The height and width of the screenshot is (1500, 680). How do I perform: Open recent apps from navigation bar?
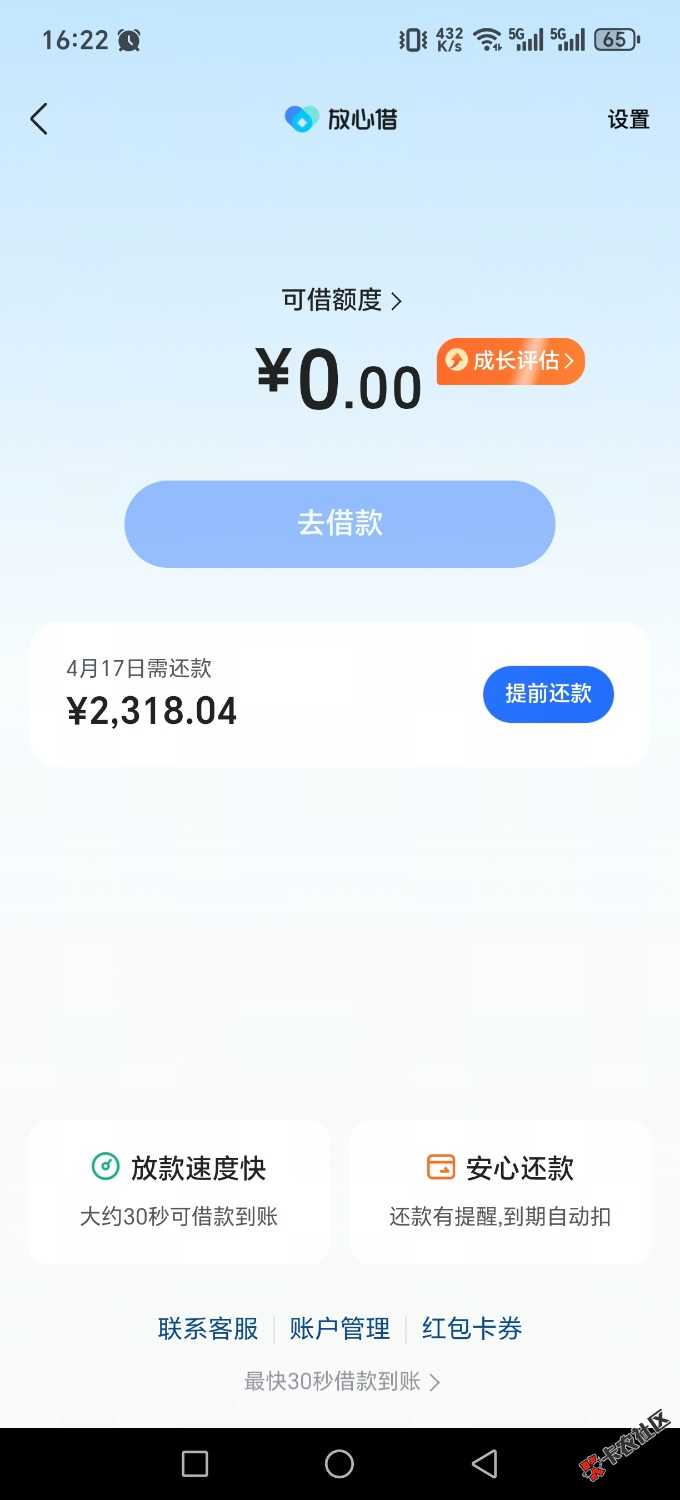click(x=195, y=1464)
